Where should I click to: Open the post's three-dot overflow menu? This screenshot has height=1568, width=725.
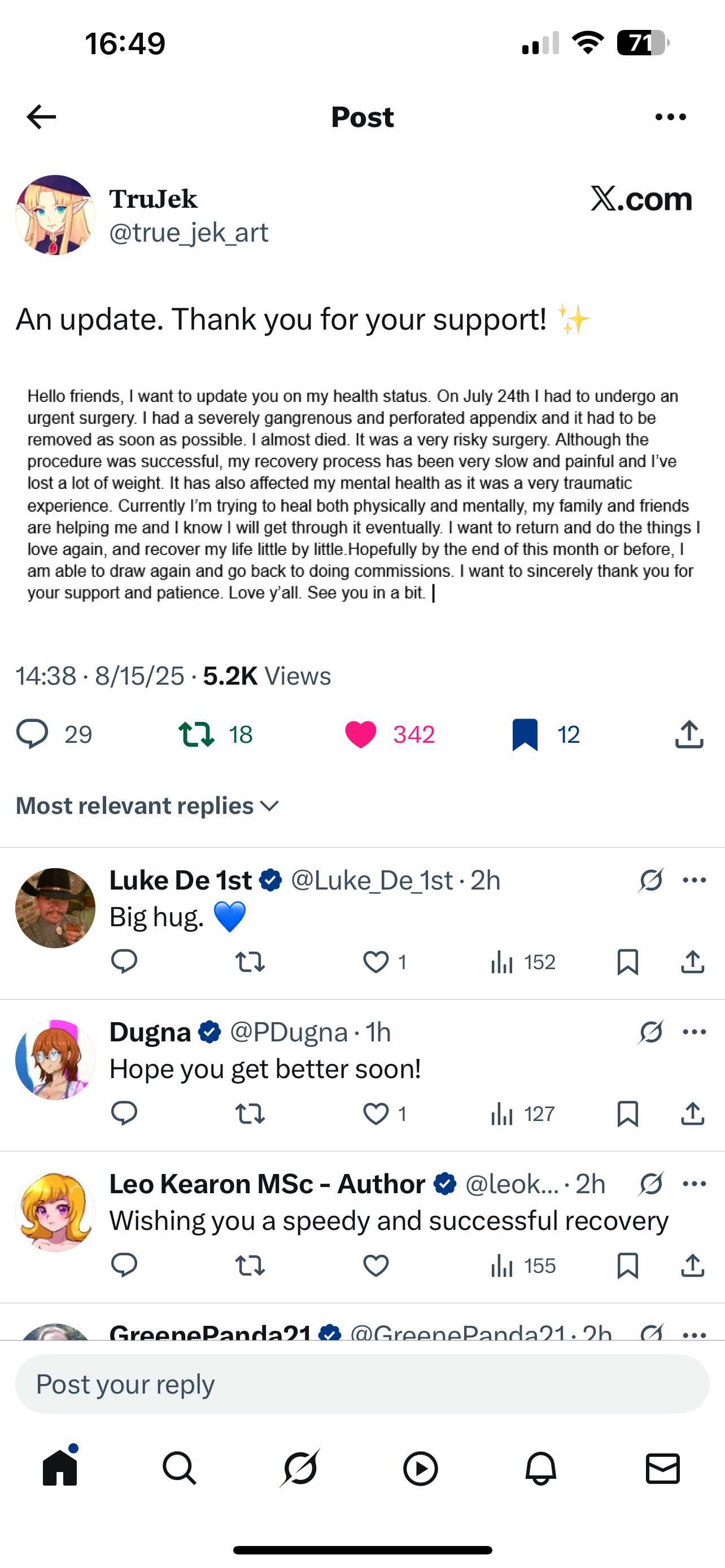pyautogui.click(x=670, y=117)
